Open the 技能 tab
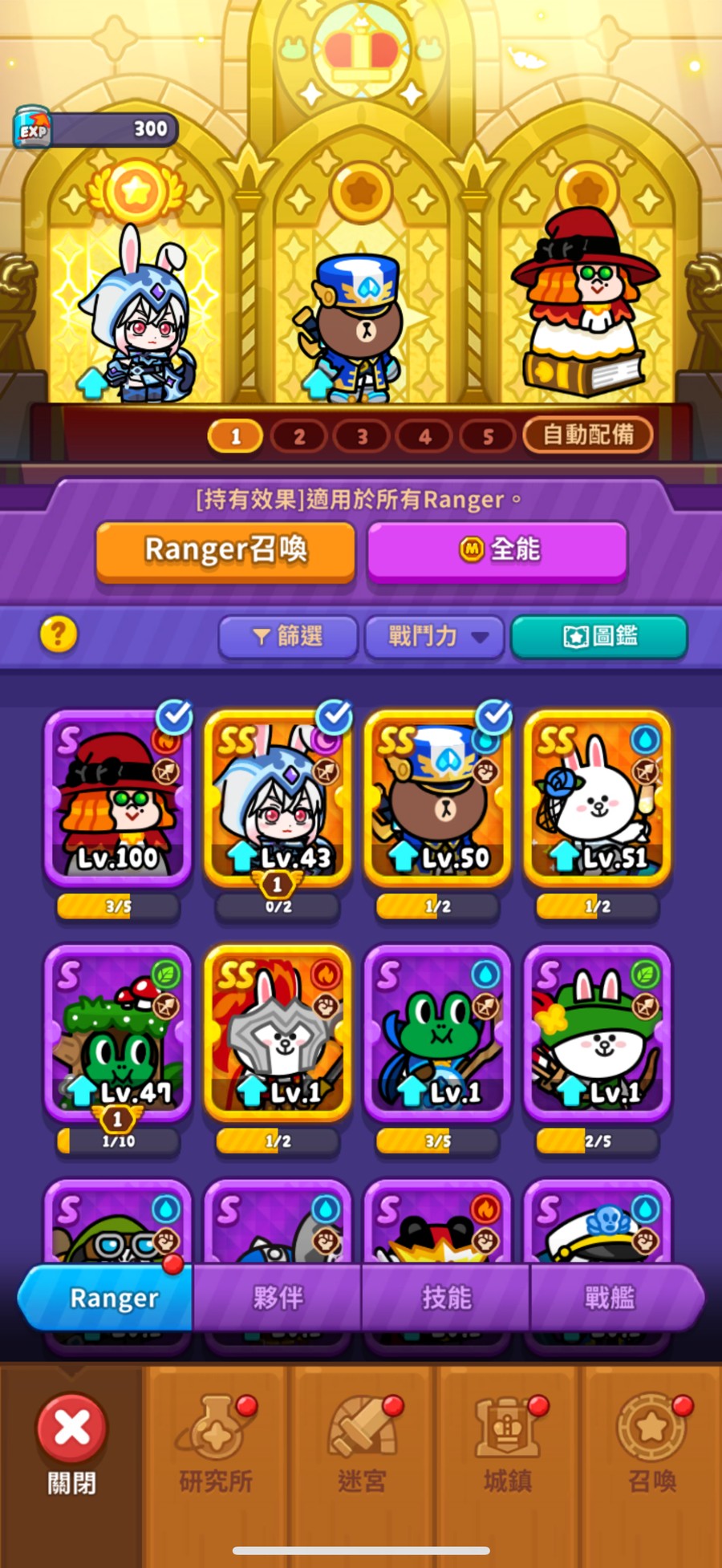Viewport: 722px width, 1568px height. [x=446, y=1297]
